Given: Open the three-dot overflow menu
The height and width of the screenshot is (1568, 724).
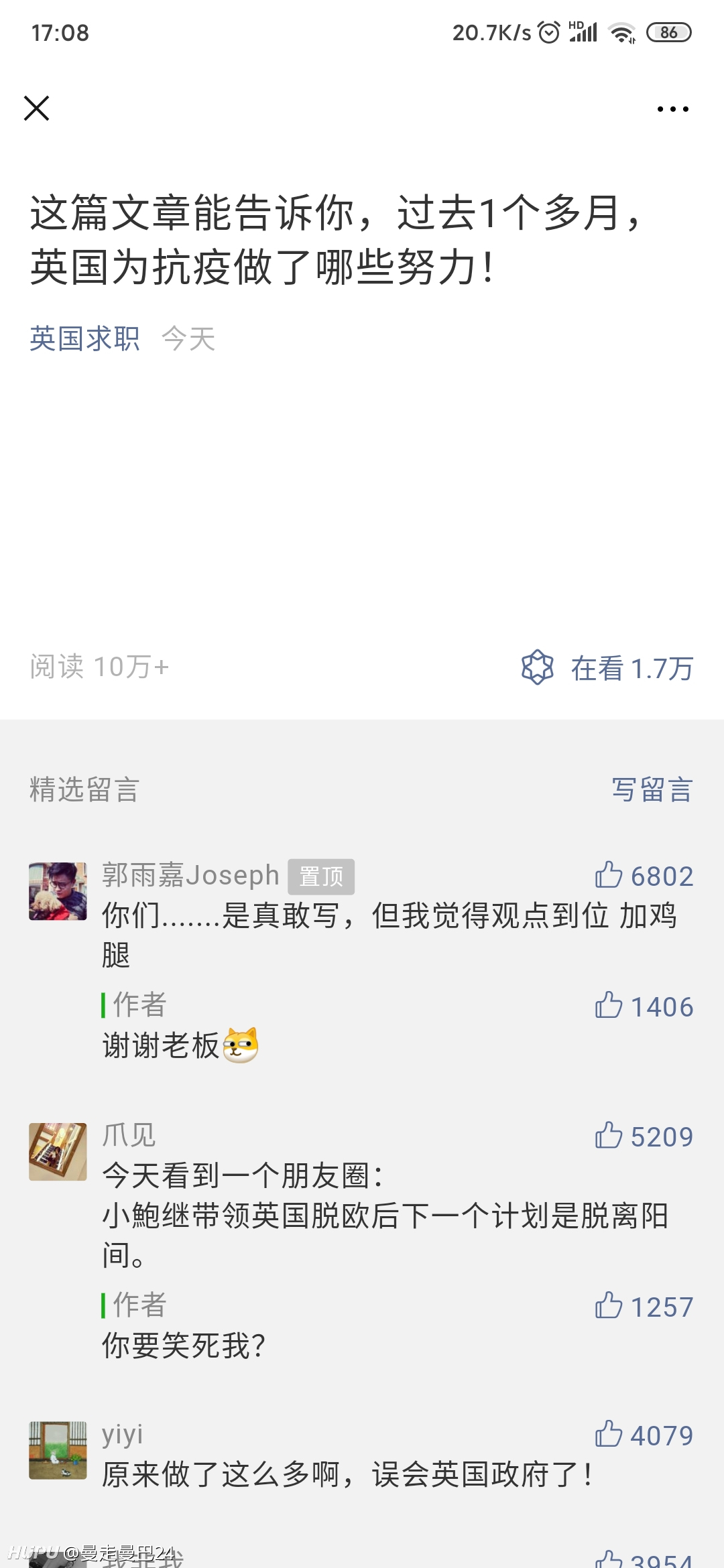Looking at the screenshot, I should tap(672, 109).
